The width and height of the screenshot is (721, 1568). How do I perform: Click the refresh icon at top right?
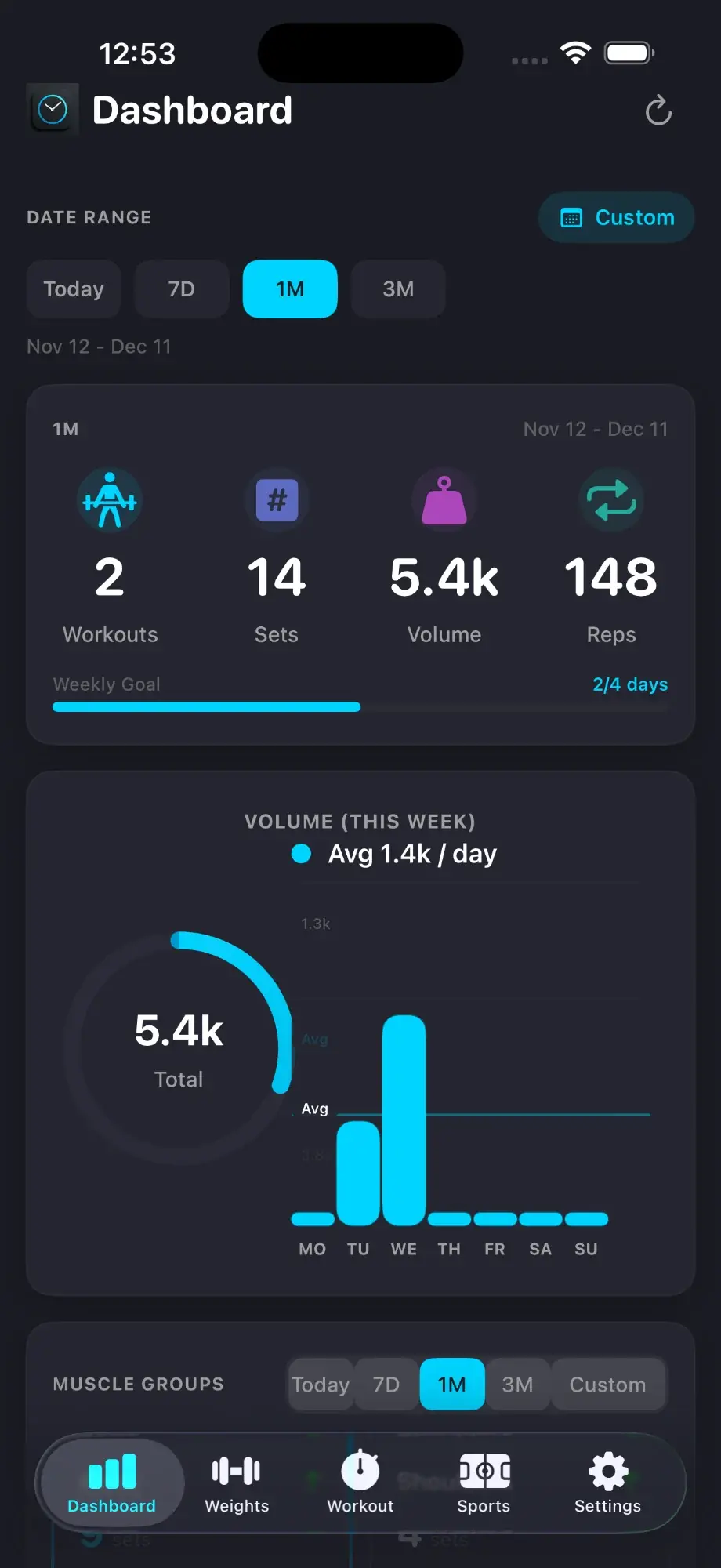click(659, 111)
